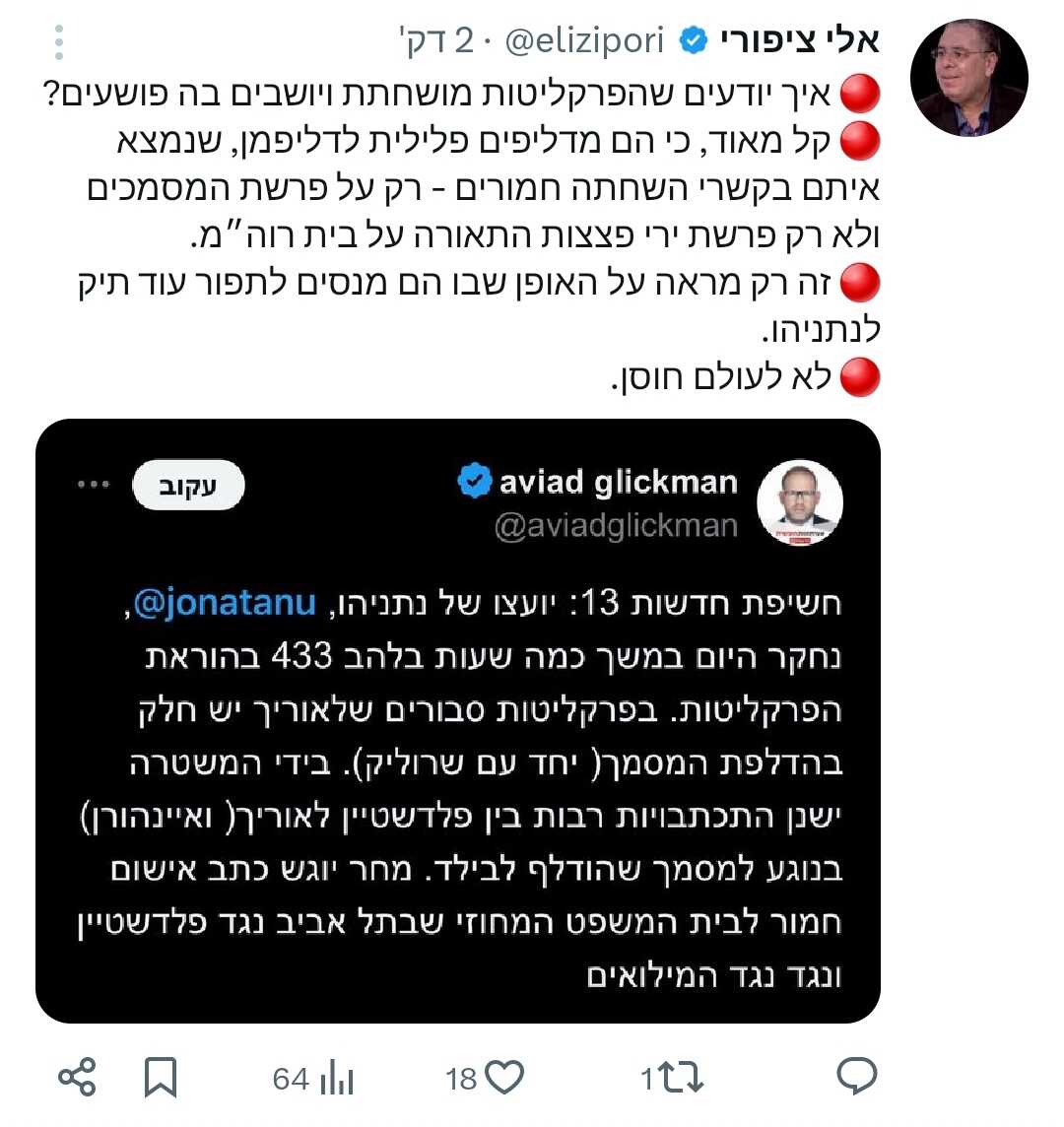Reply to אלי ציפורי's tweet
The width and height of the screenshot is (1064, 1127).
[856, 1078]
